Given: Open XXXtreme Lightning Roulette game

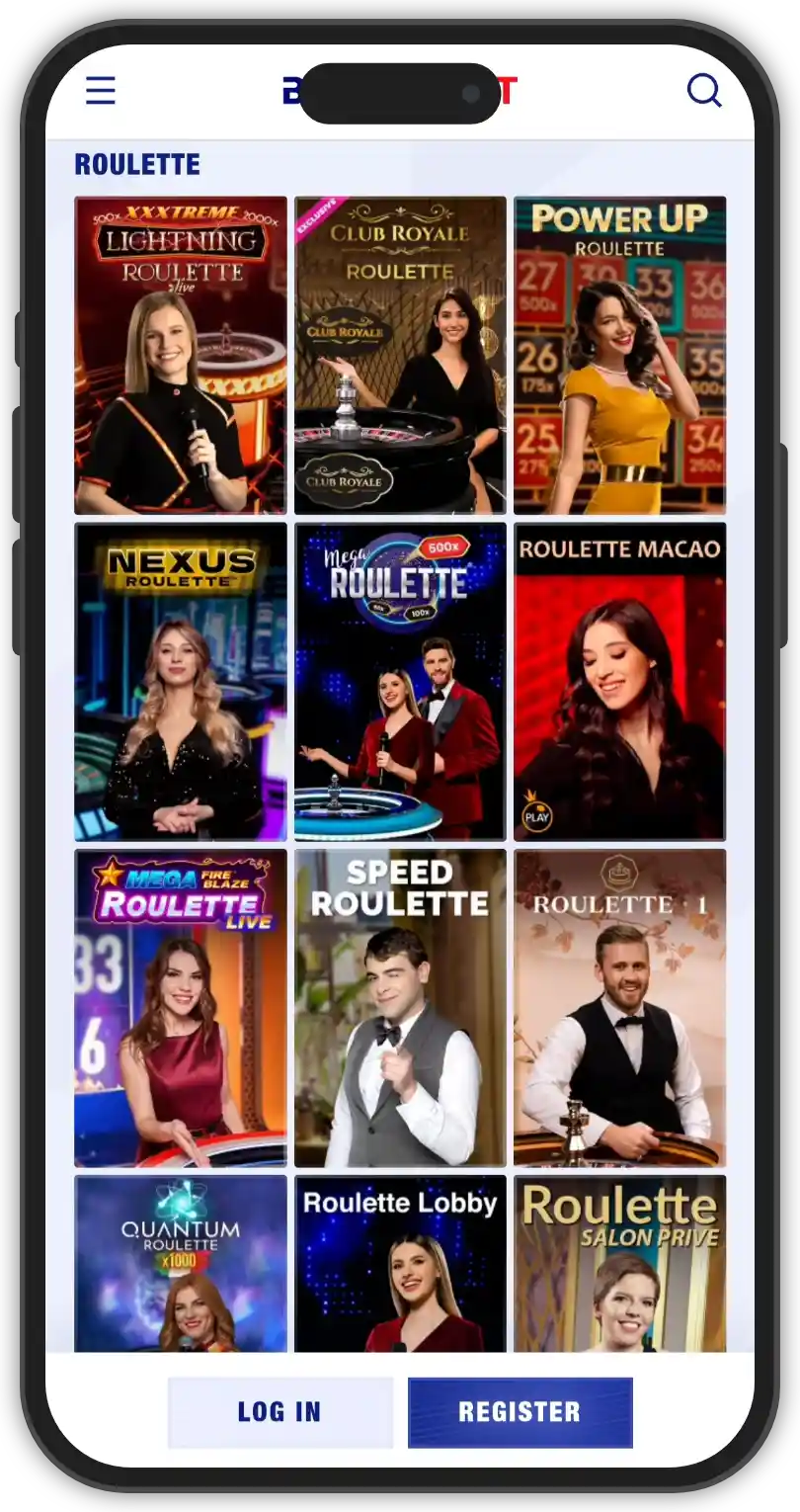Looking at the screenshot, I should [x=181, y=356].
